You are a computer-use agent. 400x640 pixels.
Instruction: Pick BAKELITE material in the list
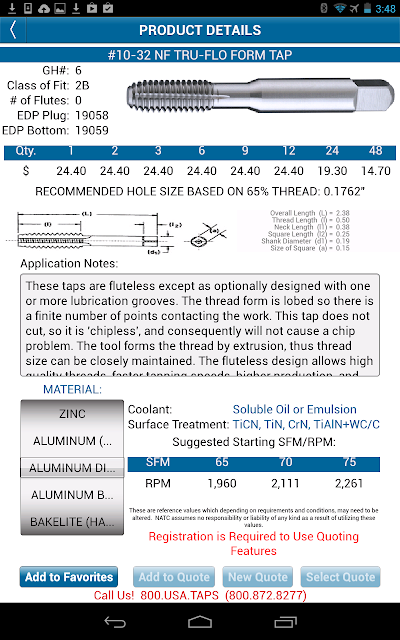click(x=72, y=522)
